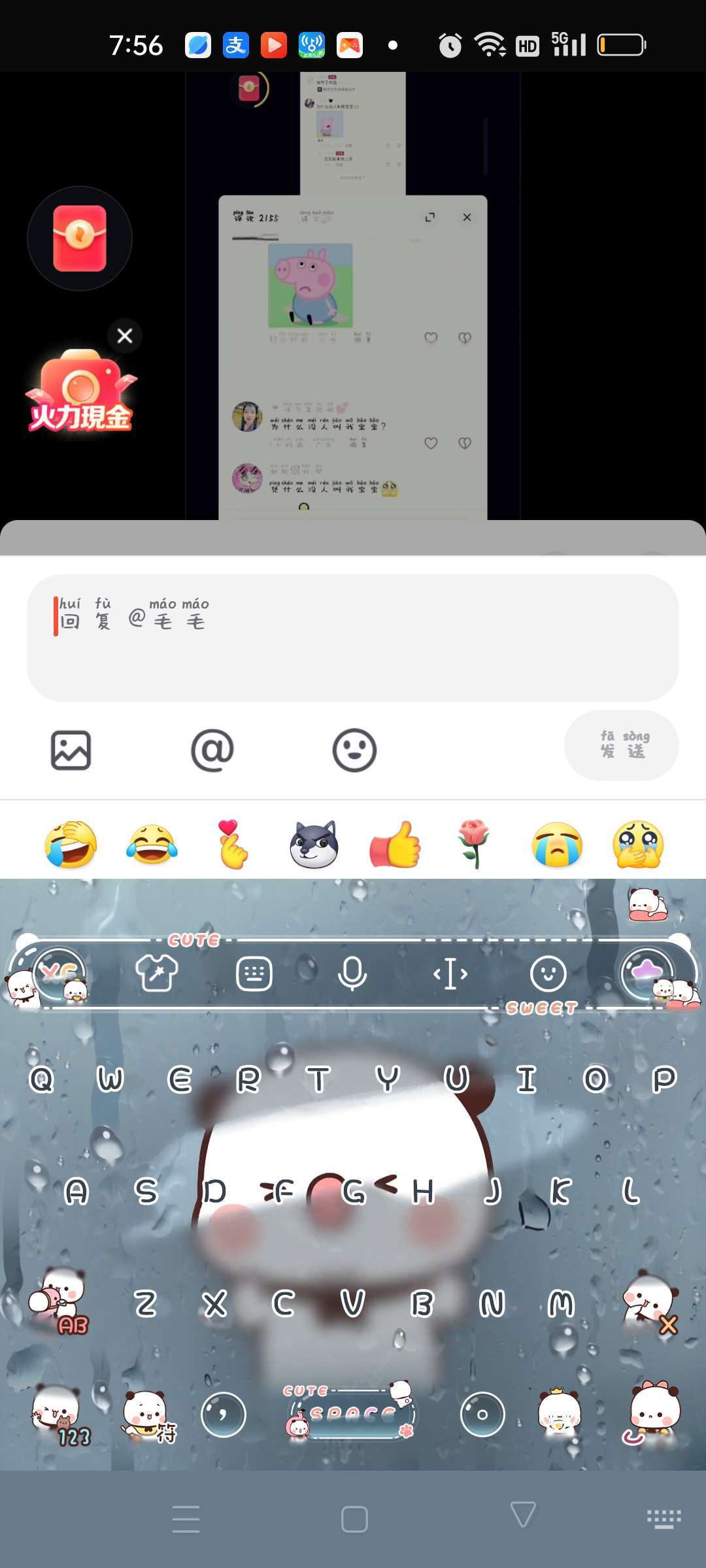Tap the backspace key on keyboard
This screenshot has width=706, height=1568.
point(651,1304)
